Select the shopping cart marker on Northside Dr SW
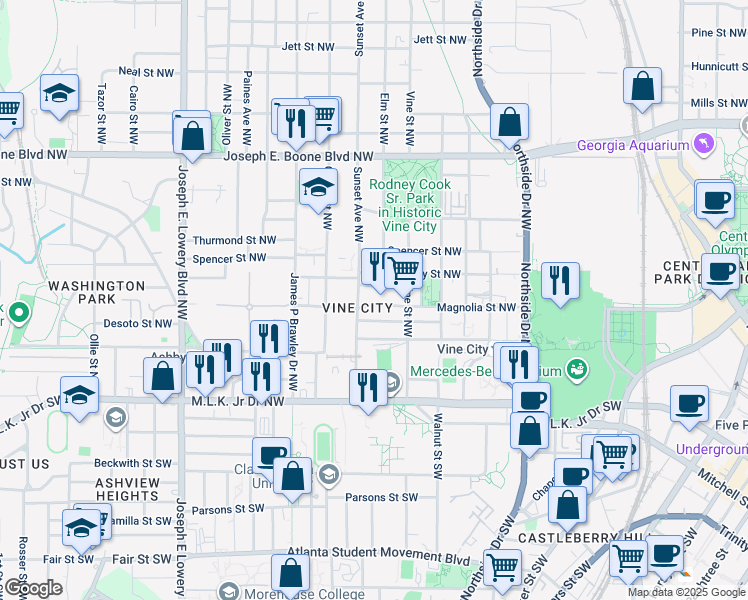Screen dimensions: 748x600 pos(502,571)
